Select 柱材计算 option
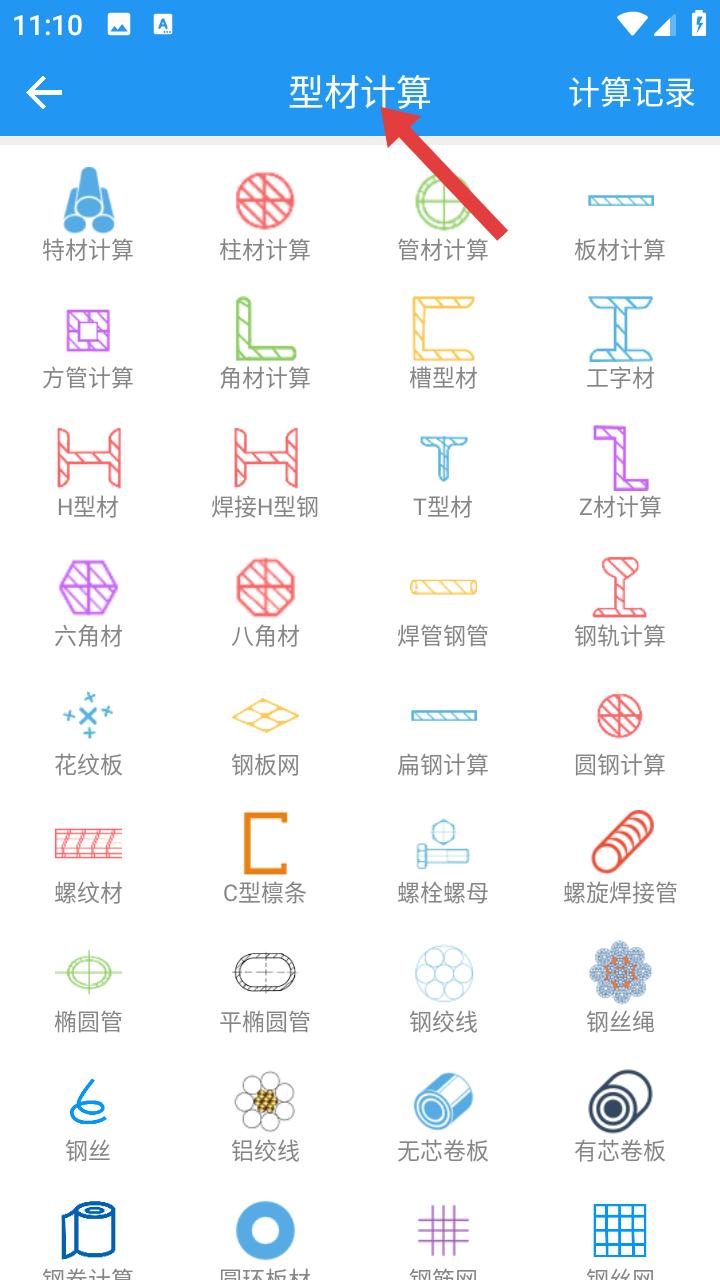720x1280 pixels. [x=265, y=216]
